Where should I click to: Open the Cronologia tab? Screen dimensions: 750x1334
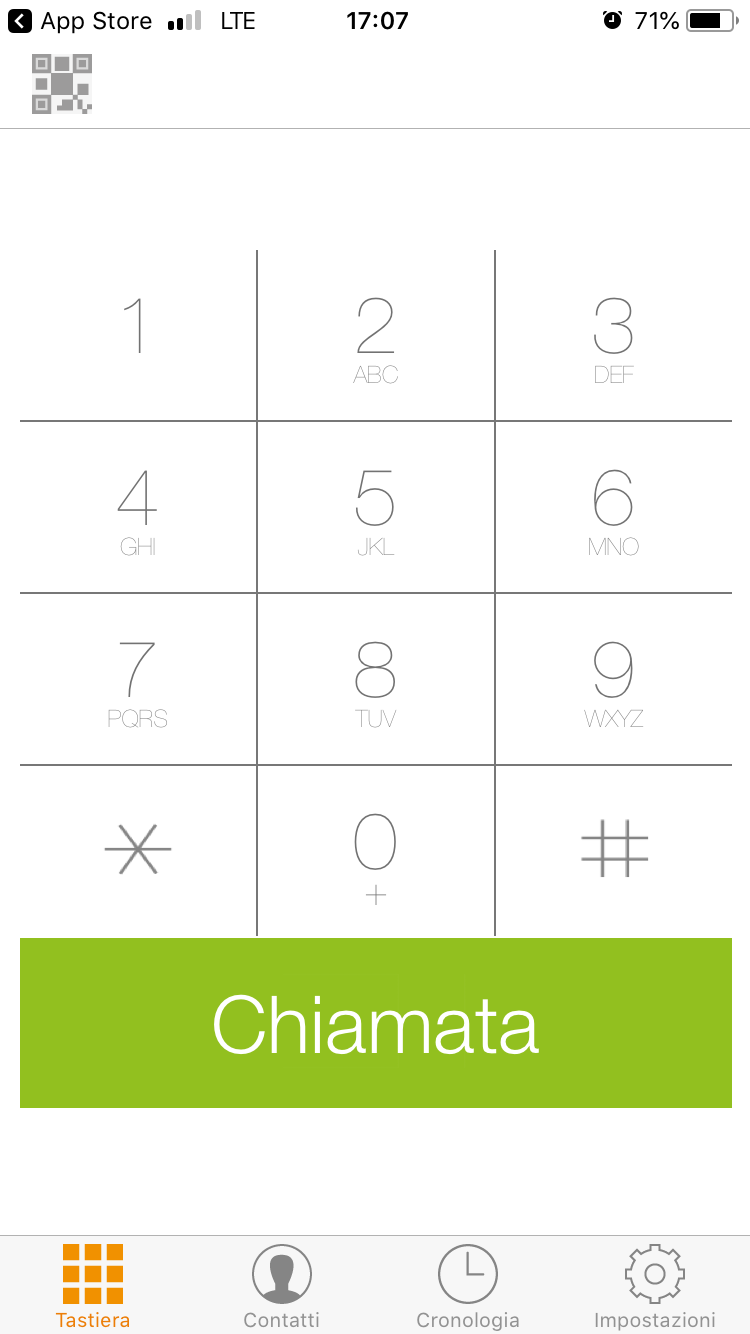(468, 1286)
